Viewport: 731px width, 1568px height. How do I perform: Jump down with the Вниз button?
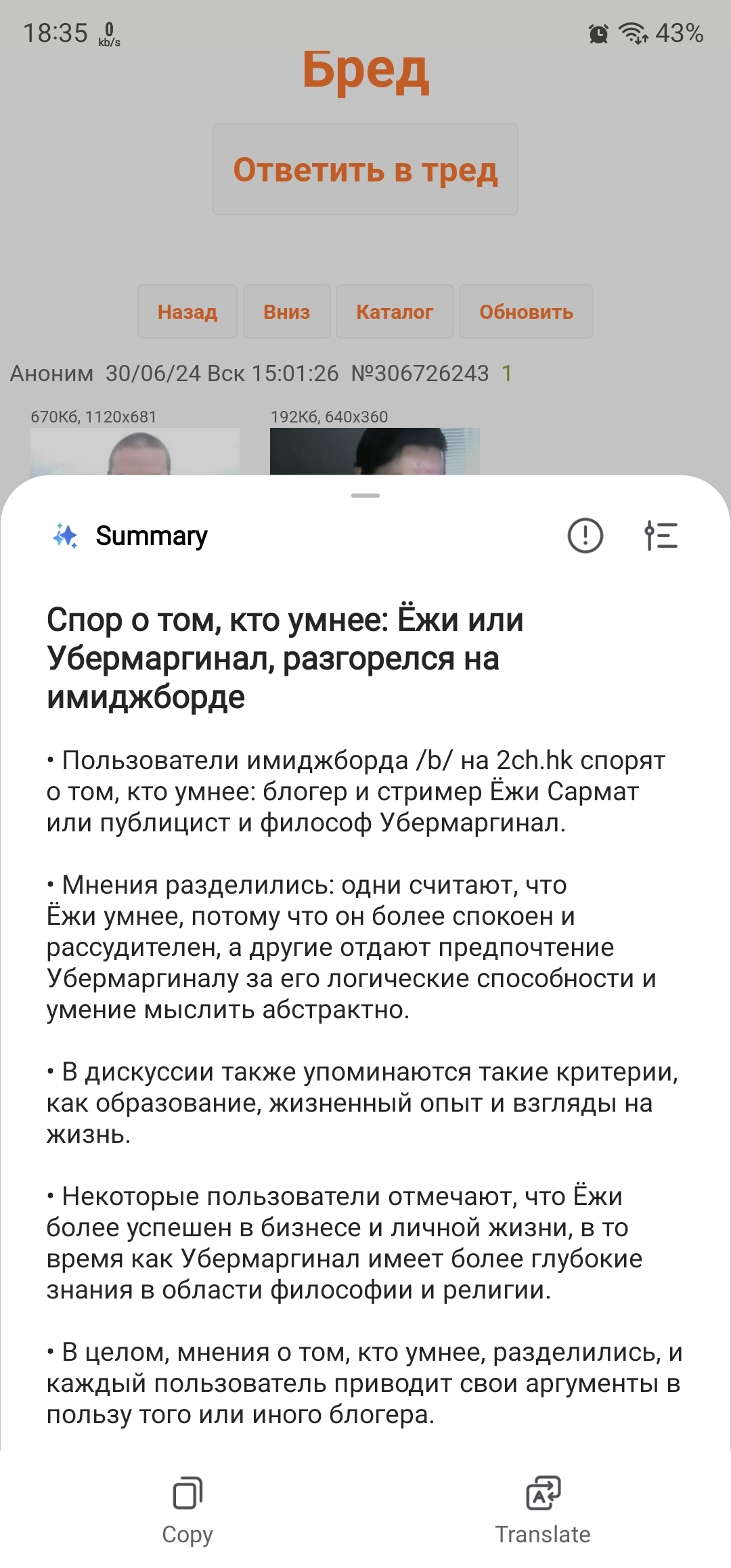[x=287, y=311]
